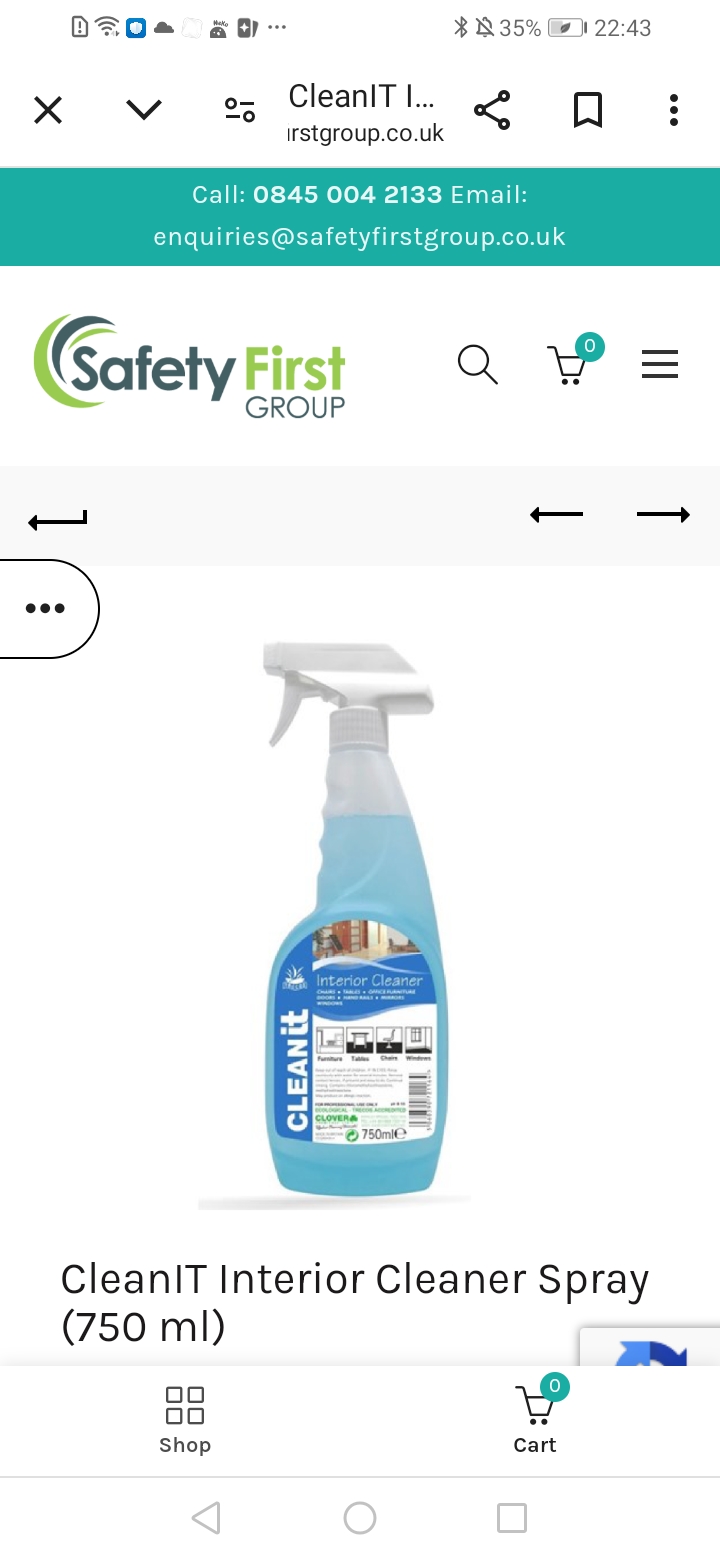720x1560 pixels.
Task: Go to the next product
Action: click(663, 515)
